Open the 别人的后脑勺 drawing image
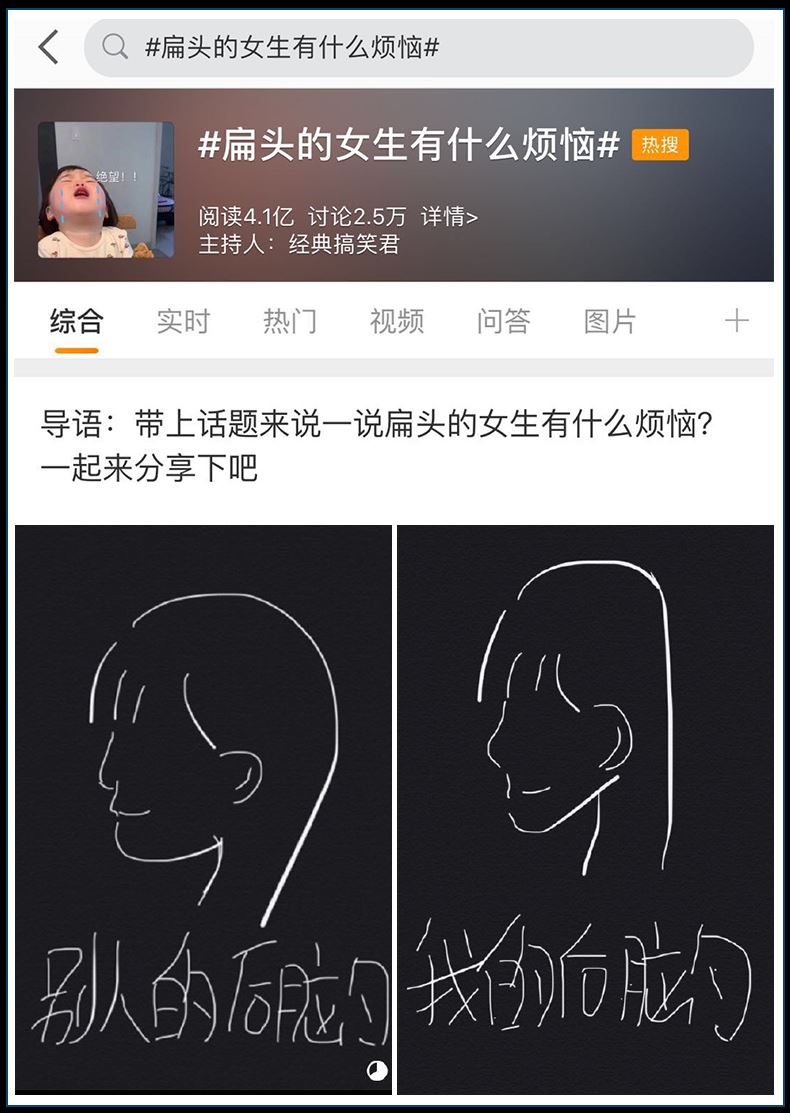 (x=203, y=808)
